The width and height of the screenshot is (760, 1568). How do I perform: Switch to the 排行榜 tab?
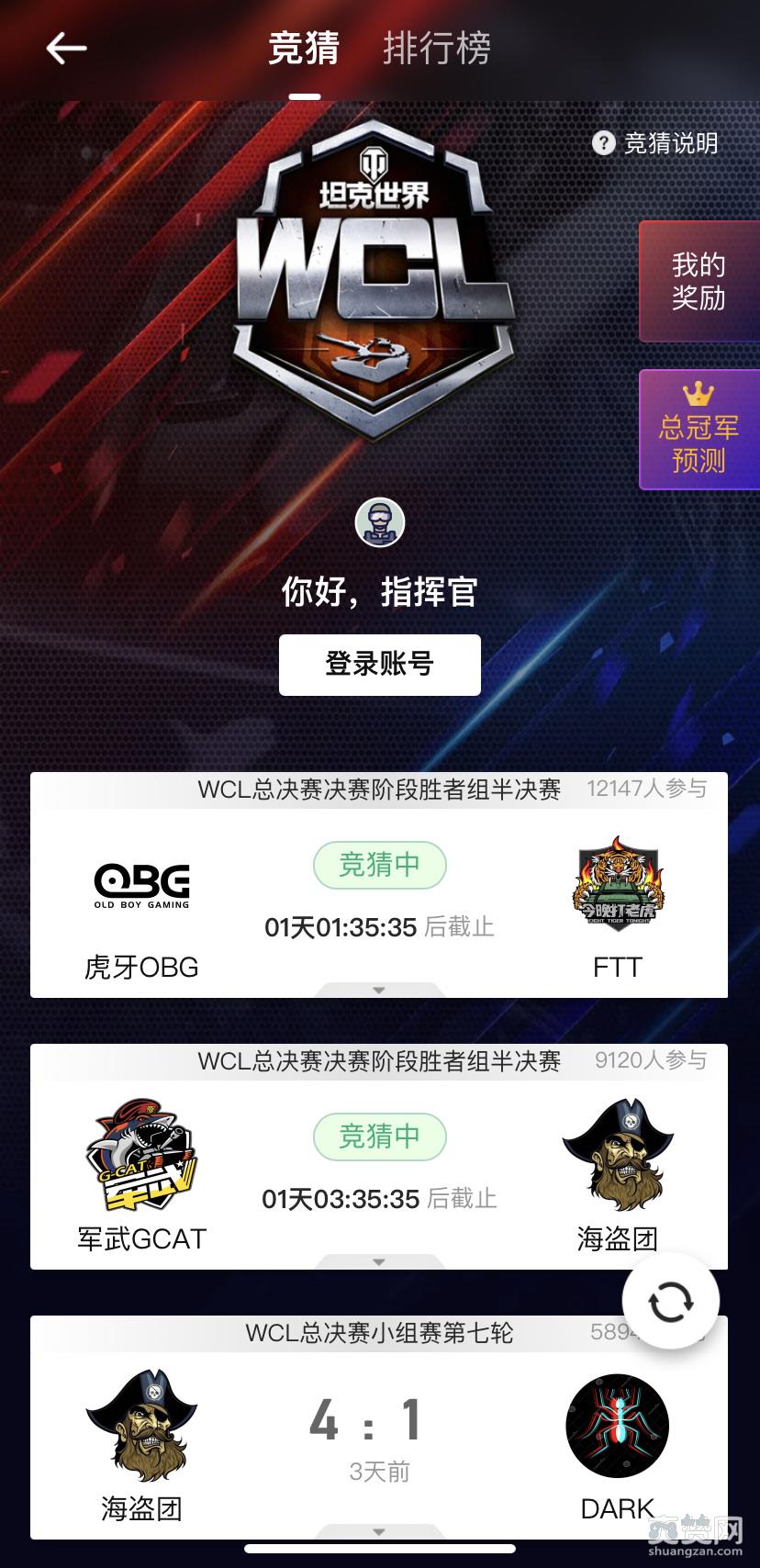(x=436, y=48)
